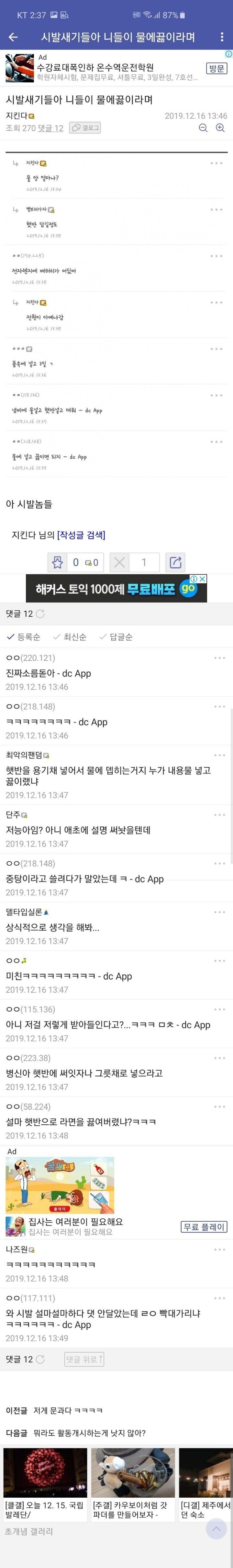The height and width of the screenshot is (1568, 233).
Task: Downvote the post with X button
Action: [x=120, y=562]
